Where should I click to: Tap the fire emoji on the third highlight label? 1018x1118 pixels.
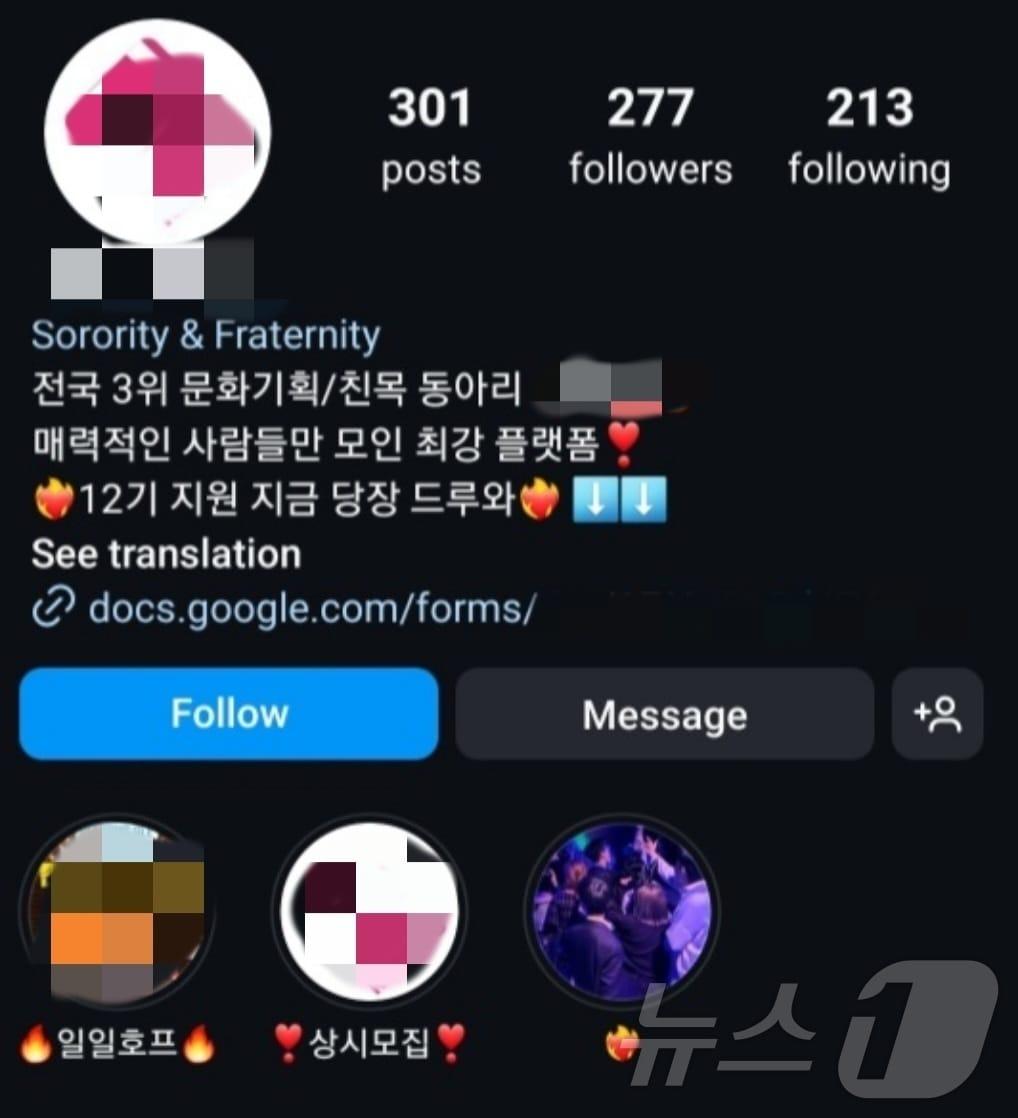click(621, 1043)
